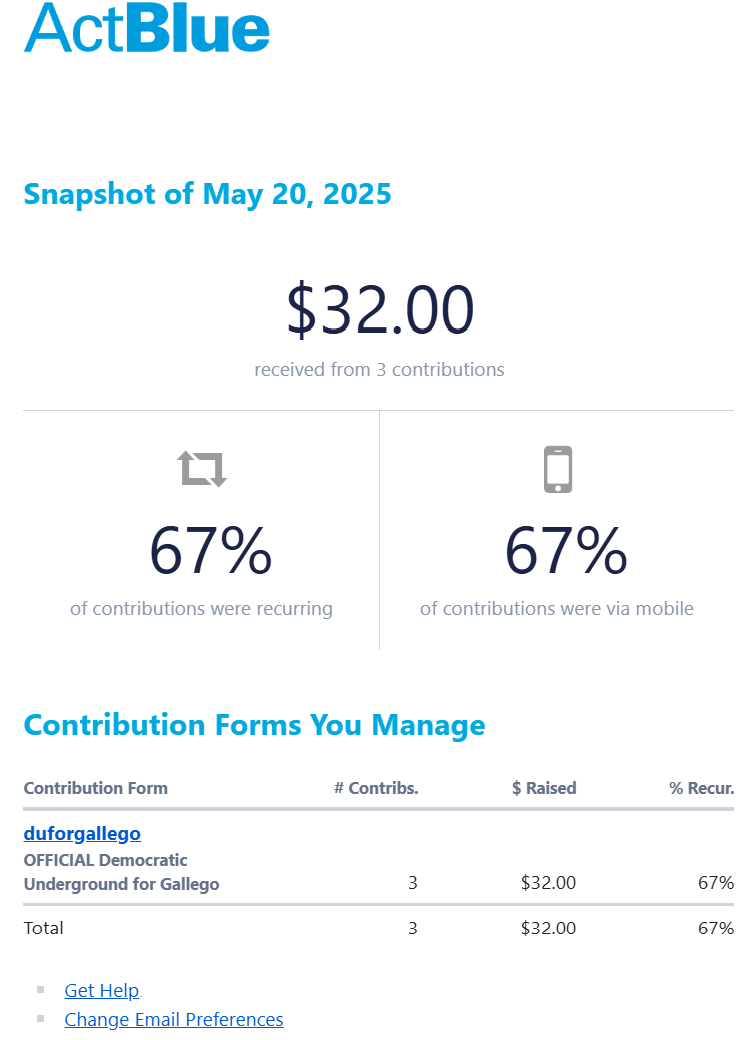Open the Get Help link
This screenshot has height=1040, width=750.
click(x=101, y=990)
